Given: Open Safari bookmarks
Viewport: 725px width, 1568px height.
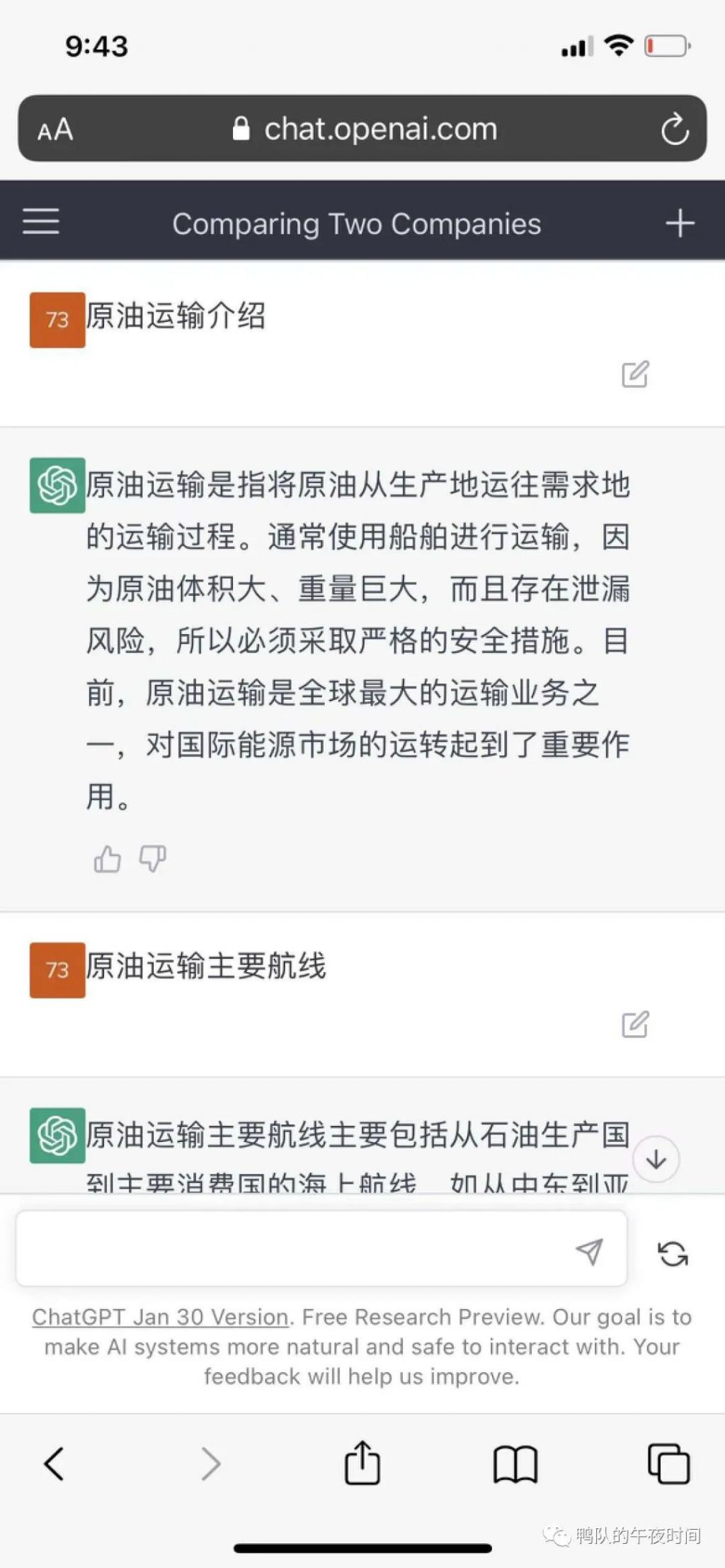Looking at the screenshot, I should [515, 1464].
